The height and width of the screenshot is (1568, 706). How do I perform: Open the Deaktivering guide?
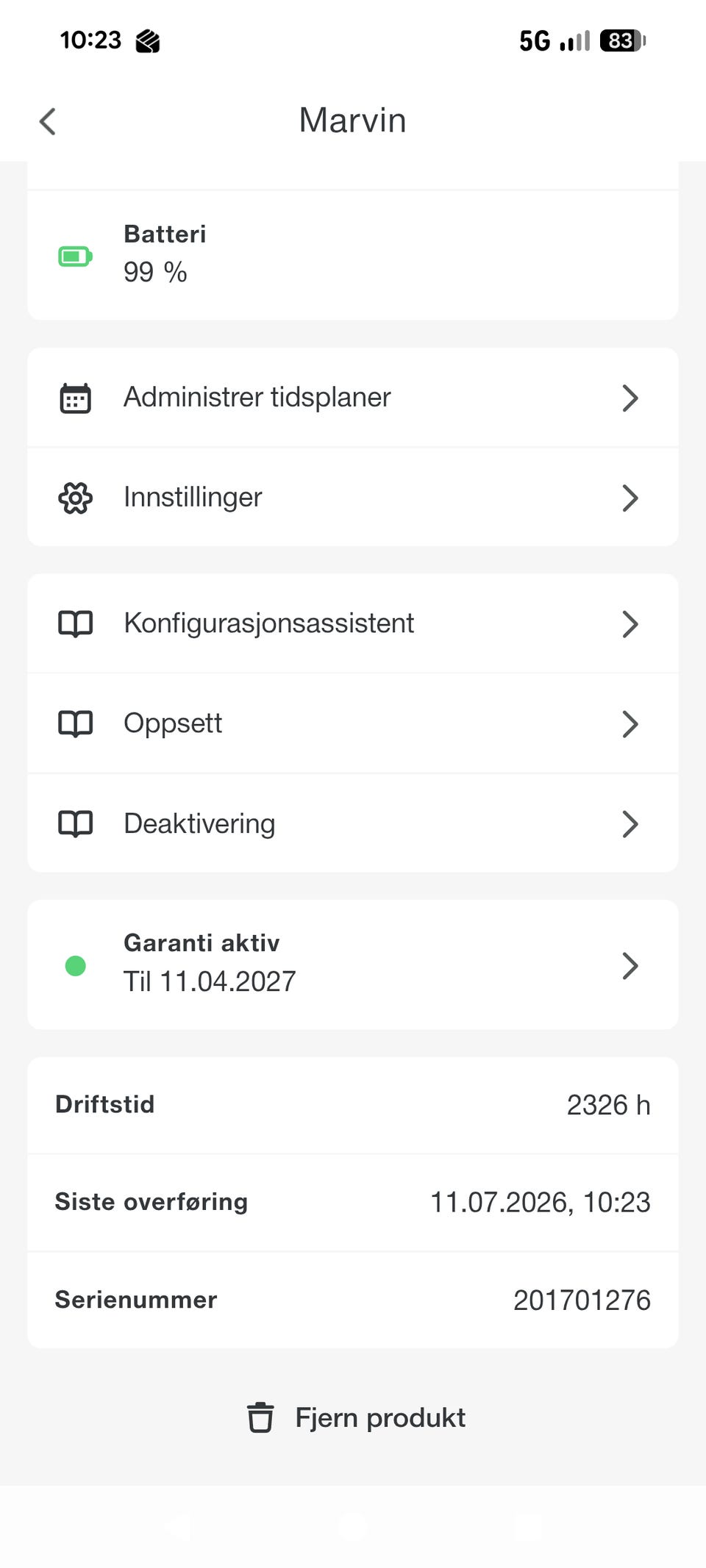pos(353,823)
